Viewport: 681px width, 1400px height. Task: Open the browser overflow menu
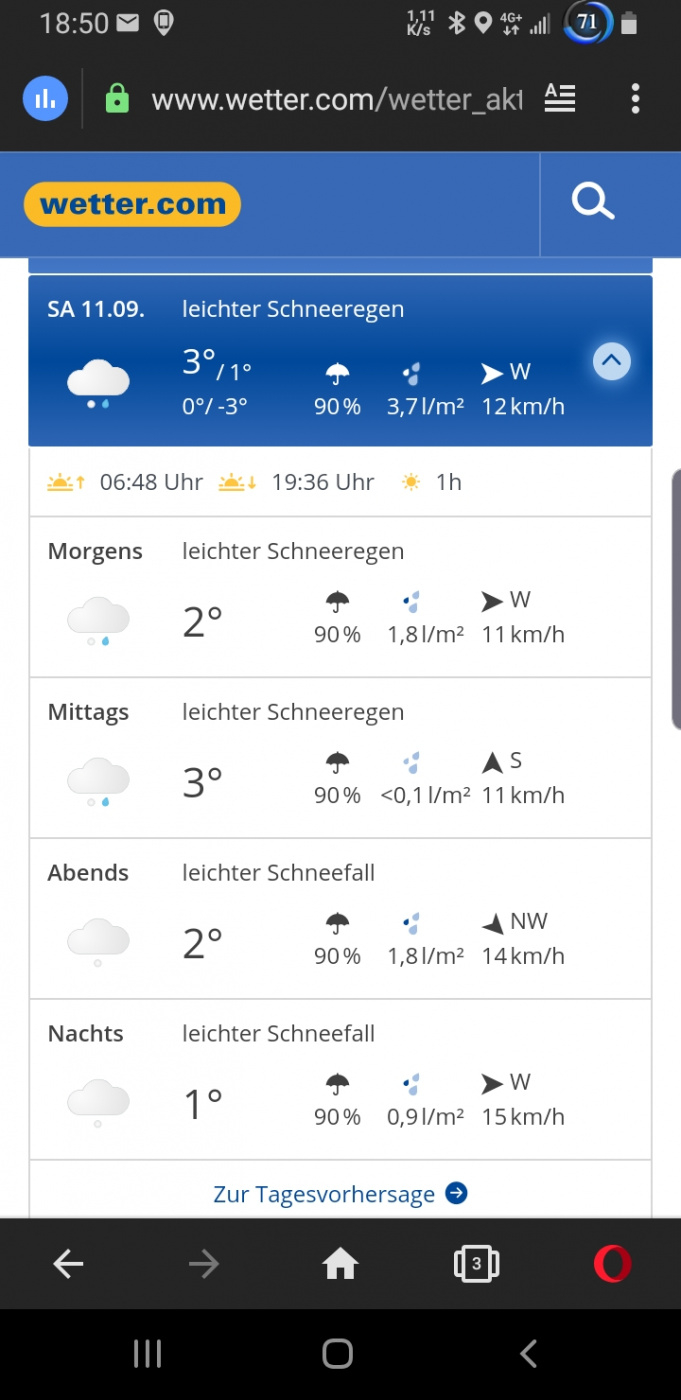click(x=635, y=98)
